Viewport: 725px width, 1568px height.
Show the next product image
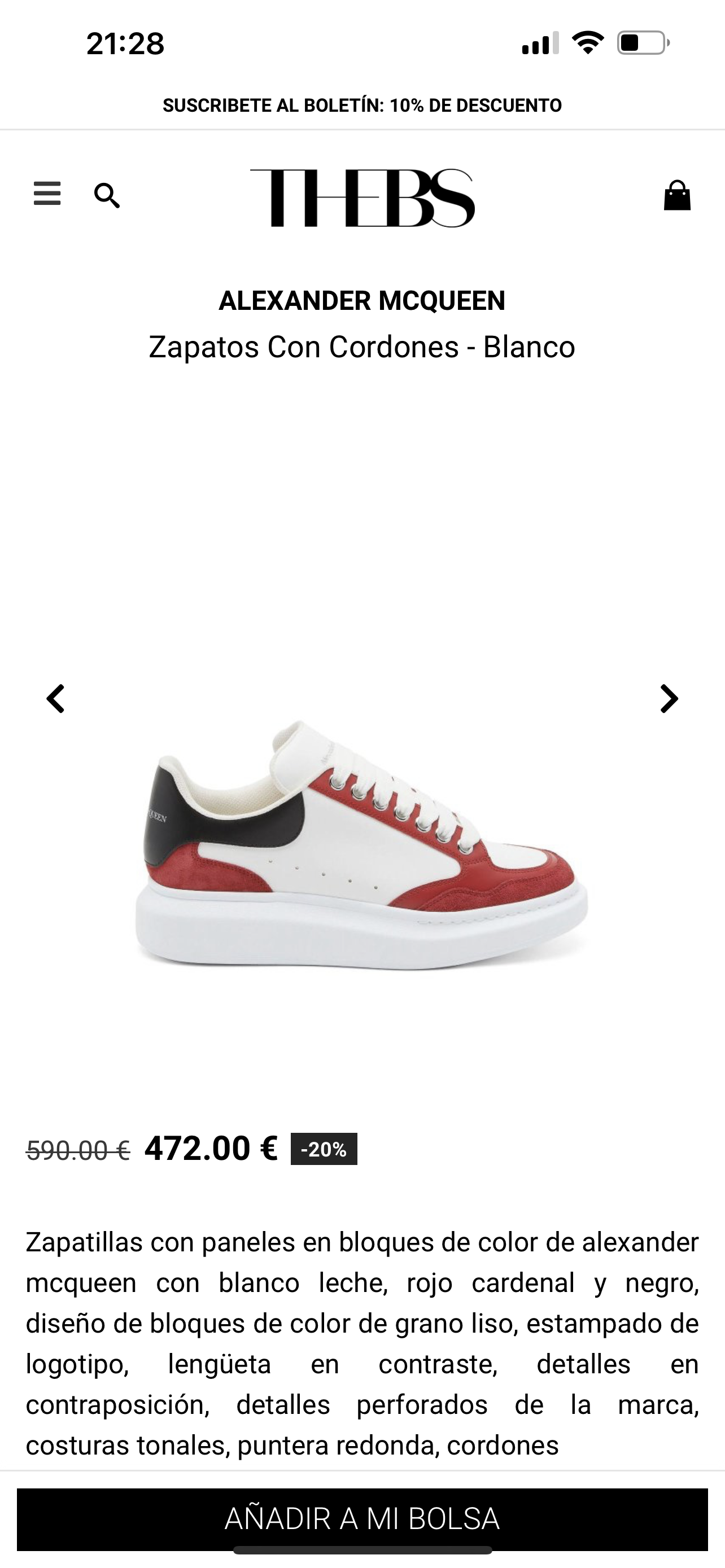point(669,699)
